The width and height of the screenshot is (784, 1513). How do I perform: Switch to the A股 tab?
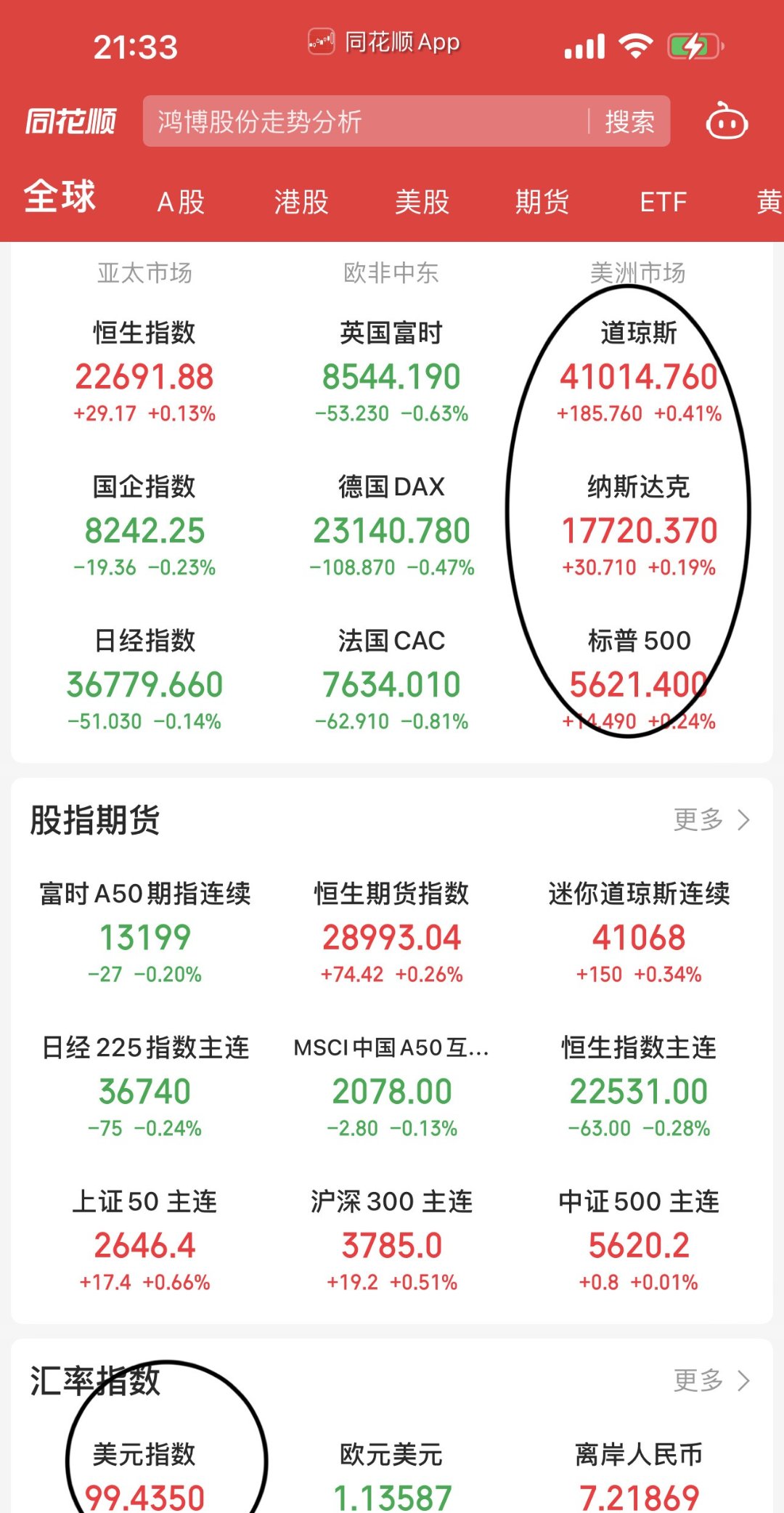180,200
